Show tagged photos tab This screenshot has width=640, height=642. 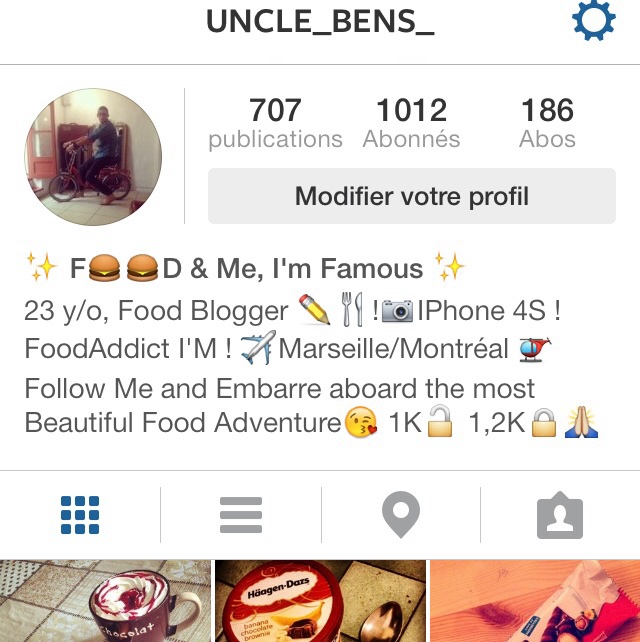(x=559, y=516)
